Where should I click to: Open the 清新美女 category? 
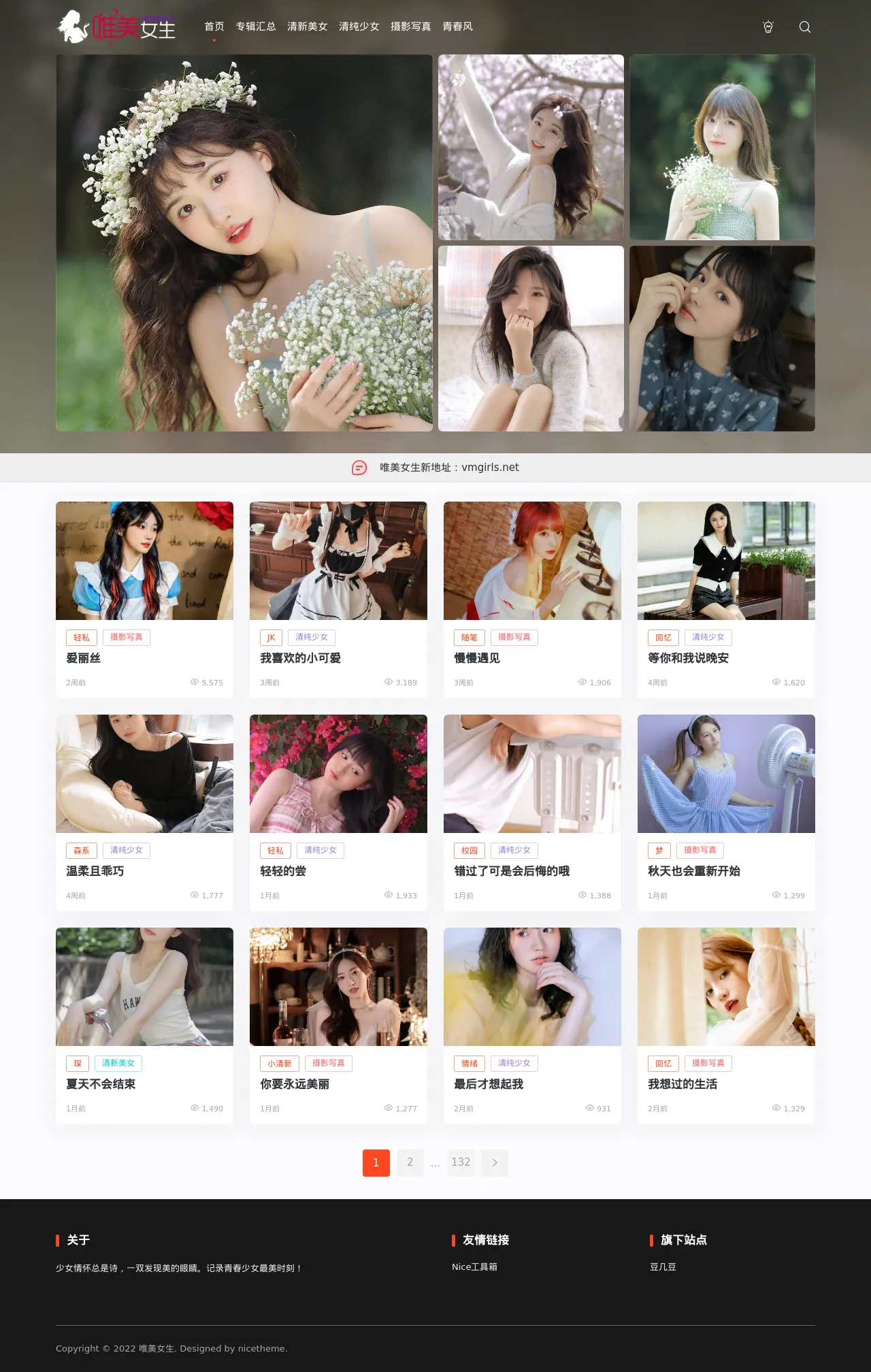click(x=308, y=27)
